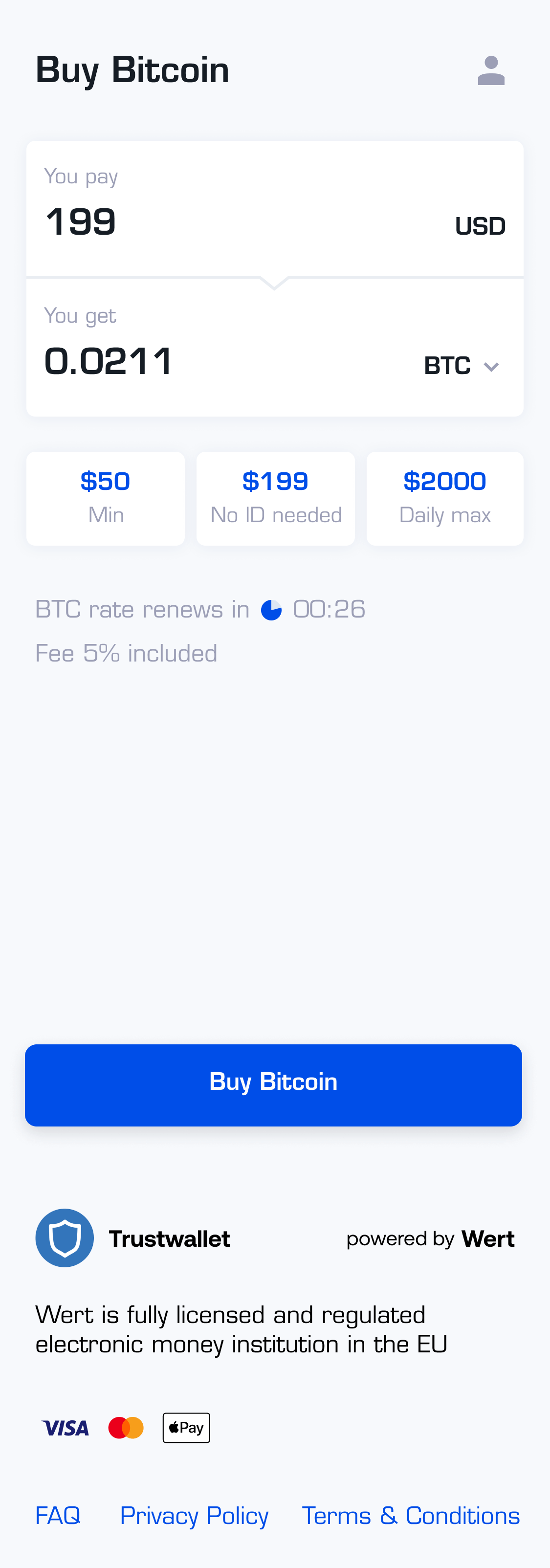
Task: Open the user profile icon
Action: pyautogui.click(x=491, y=70)
